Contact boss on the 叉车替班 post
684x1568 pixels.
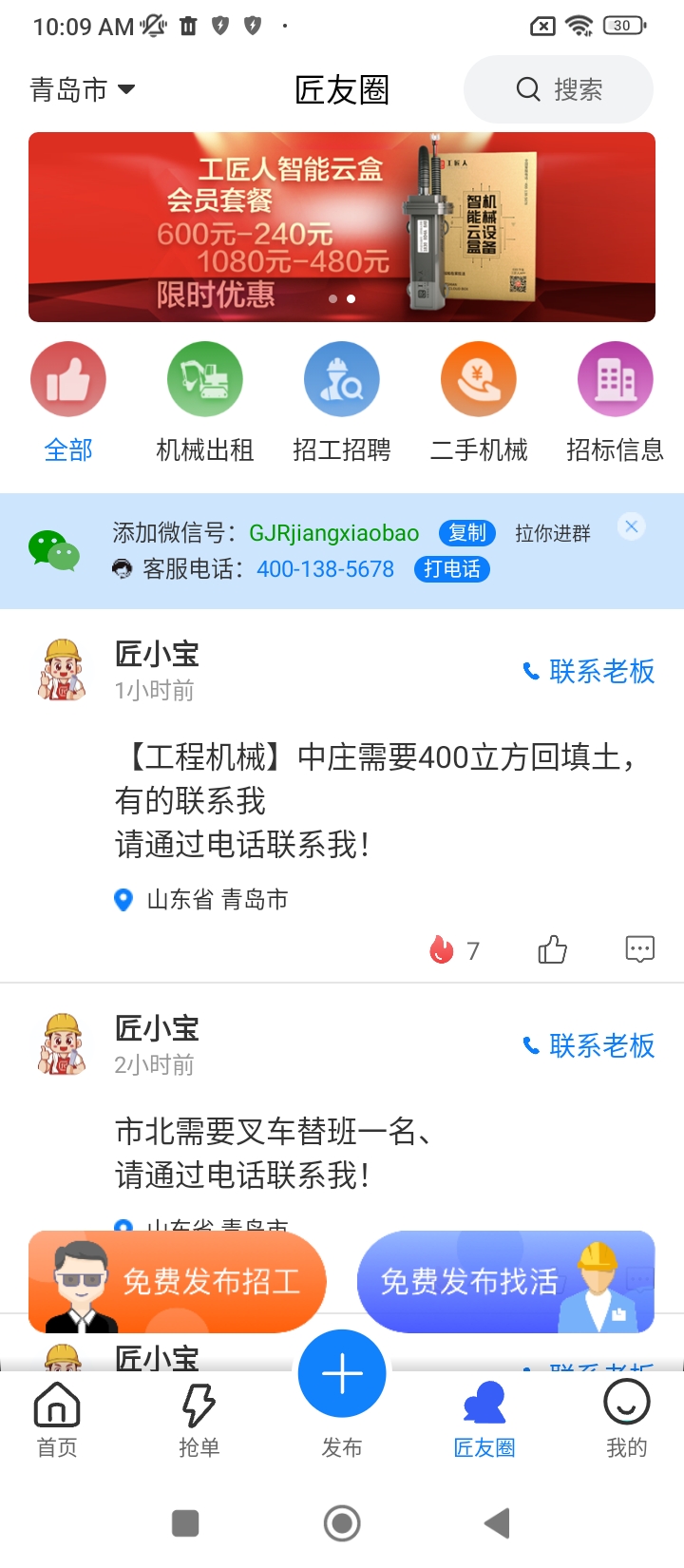(589, 1046)
